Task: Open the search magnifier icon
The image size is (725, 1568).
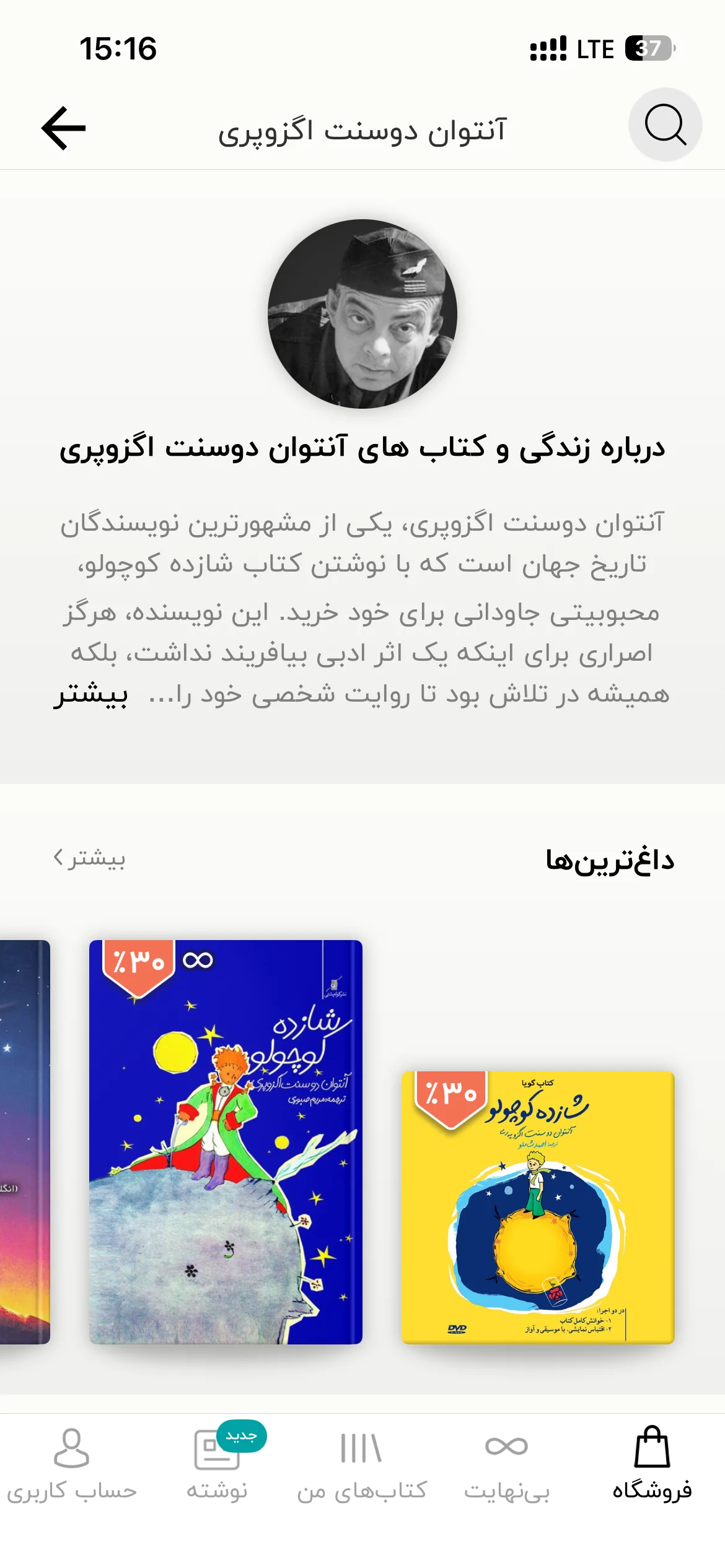Action: tap(665, 124)
